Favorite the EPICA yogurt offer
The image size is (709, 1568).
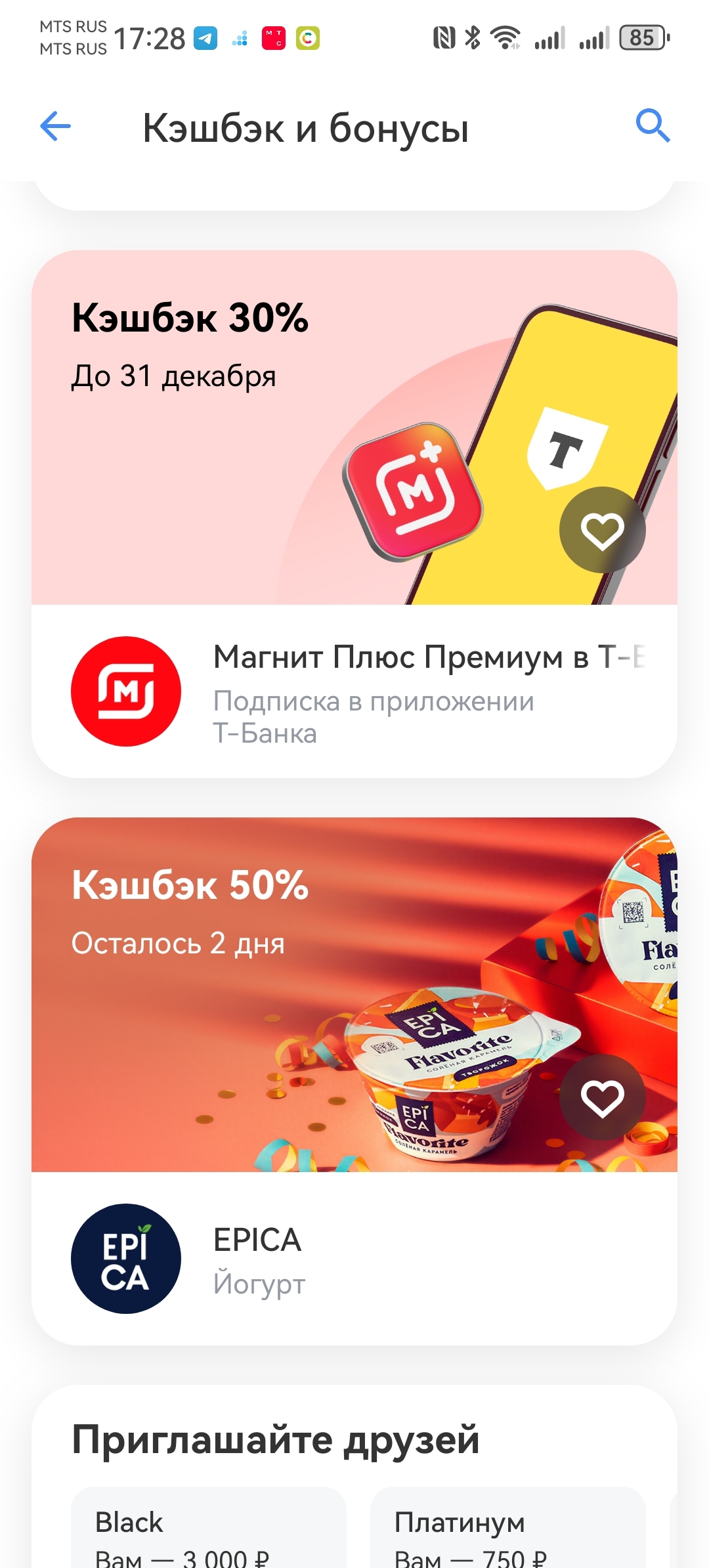click(602, 1097)
